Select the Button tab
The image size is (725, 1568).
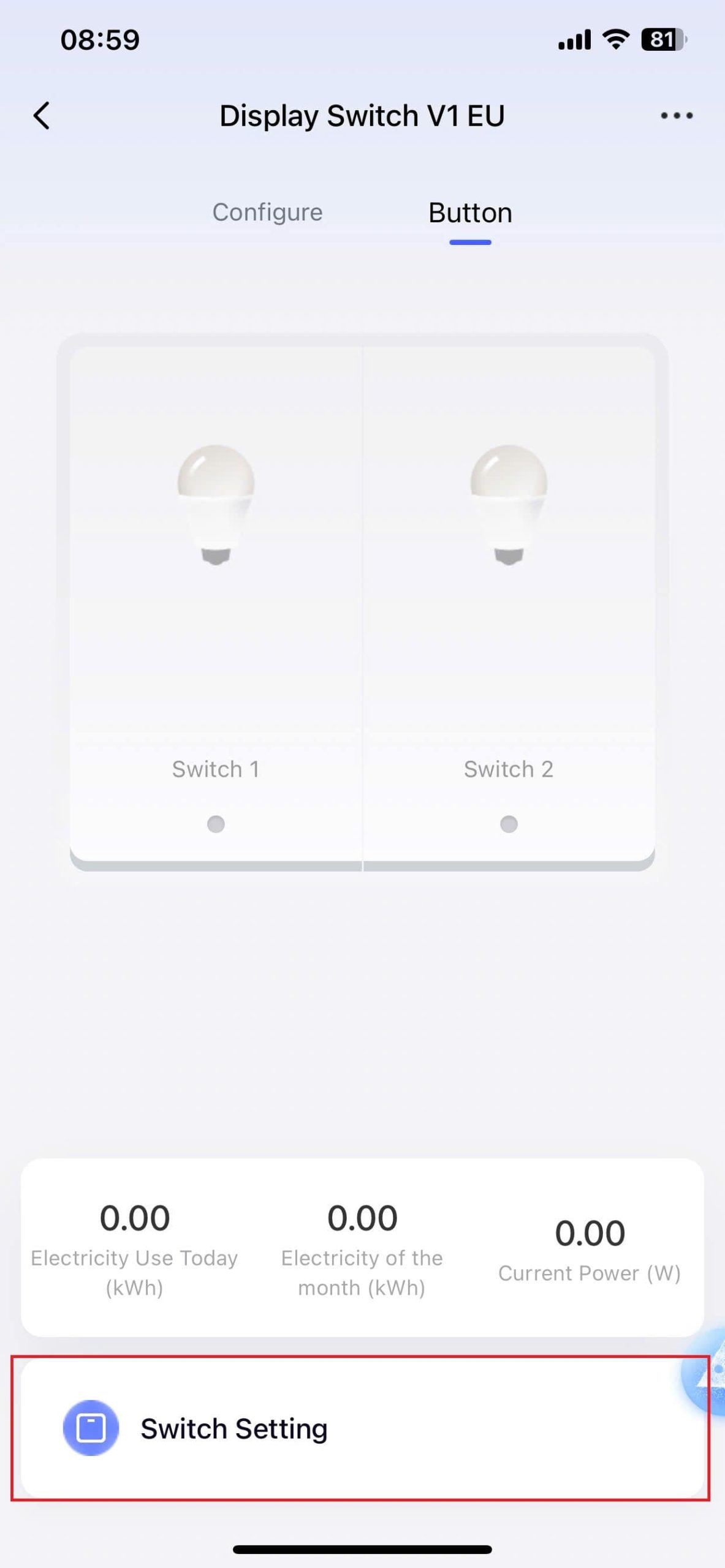pos(470,213)
